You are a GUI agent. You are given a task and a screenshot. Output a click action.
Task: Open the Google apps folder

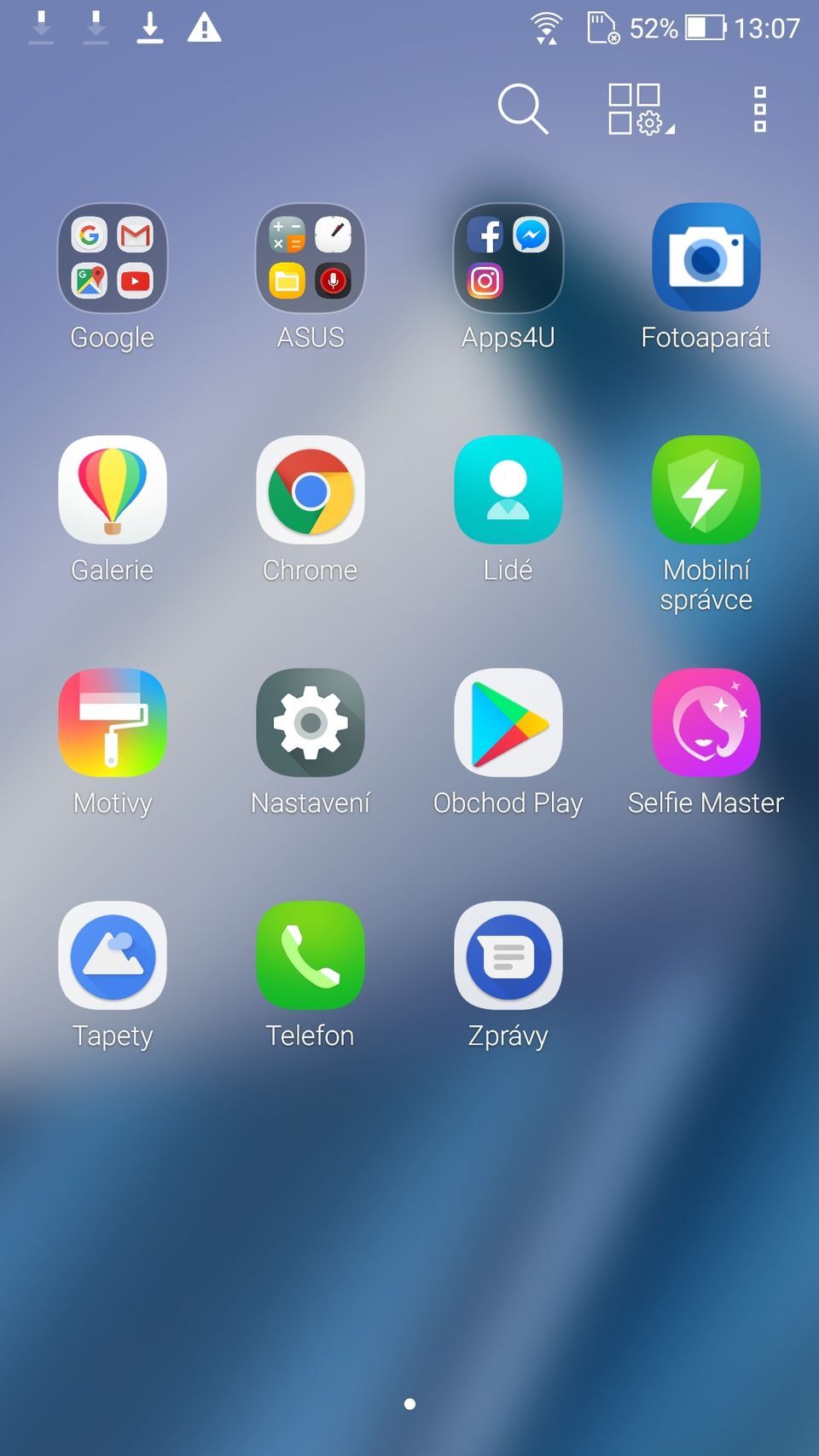112,259
